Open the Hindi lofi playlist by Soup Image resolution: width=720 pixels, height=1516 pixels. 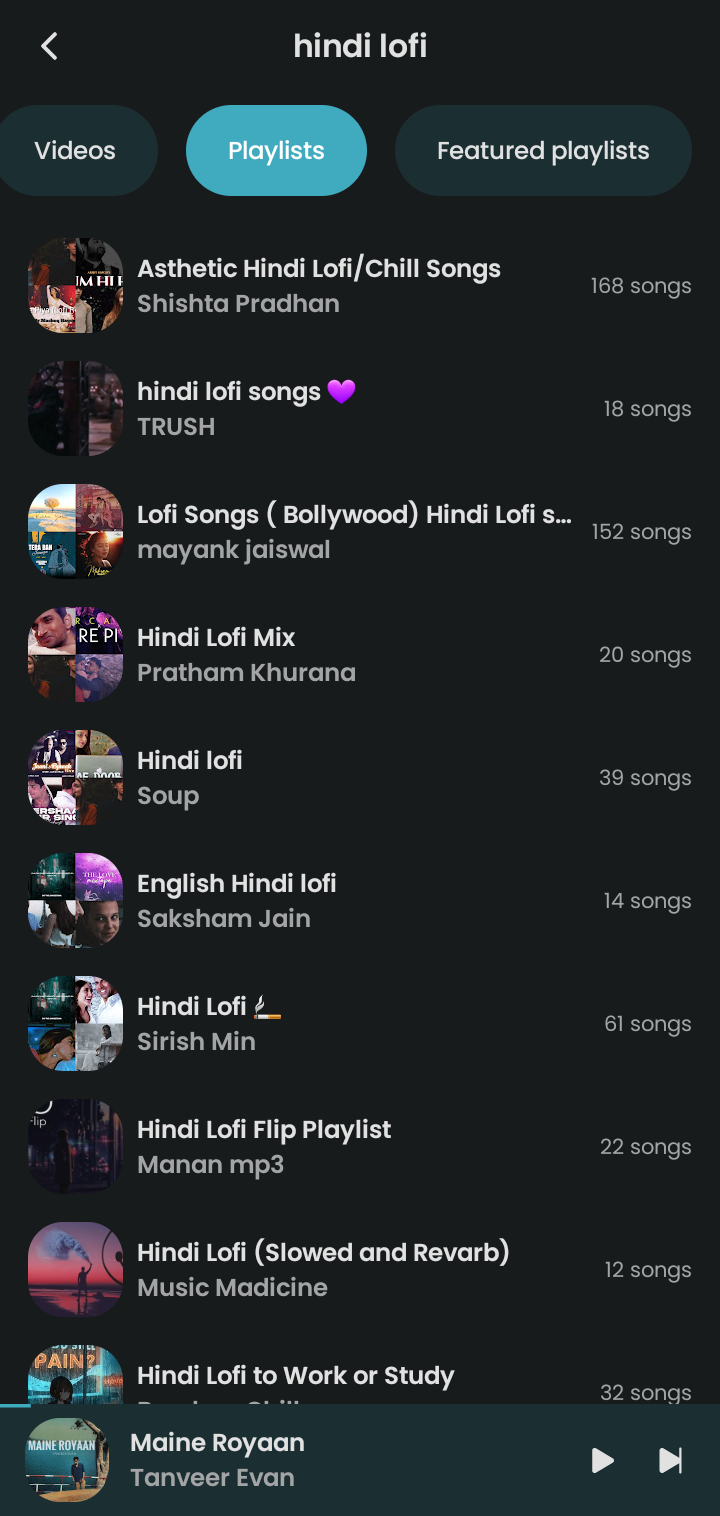click(x=360, y=778)
